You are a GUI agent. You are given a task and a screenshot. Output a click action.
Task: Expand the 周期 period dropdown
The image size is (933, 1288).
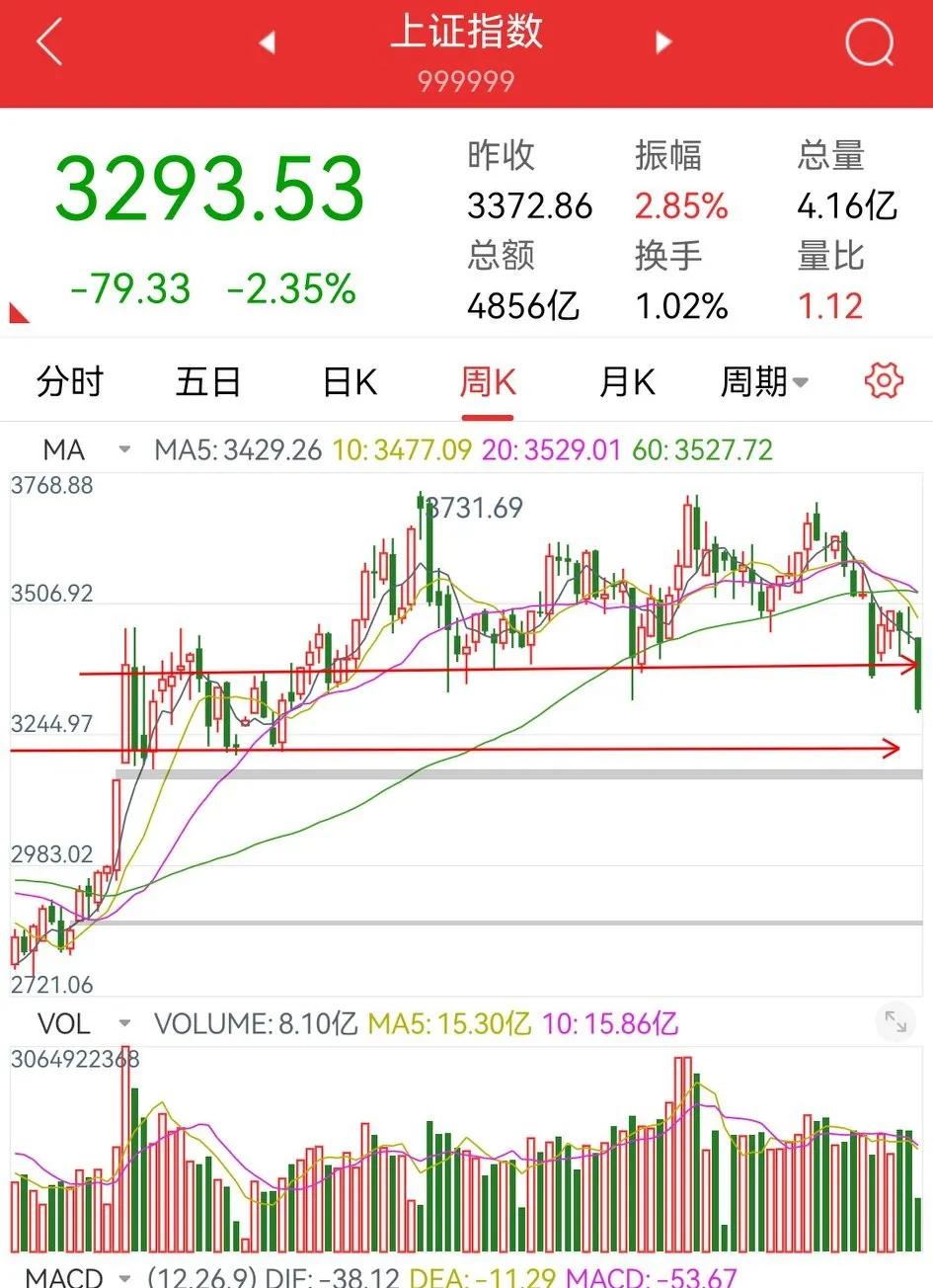pyautogui.click(x=764, y=381)
